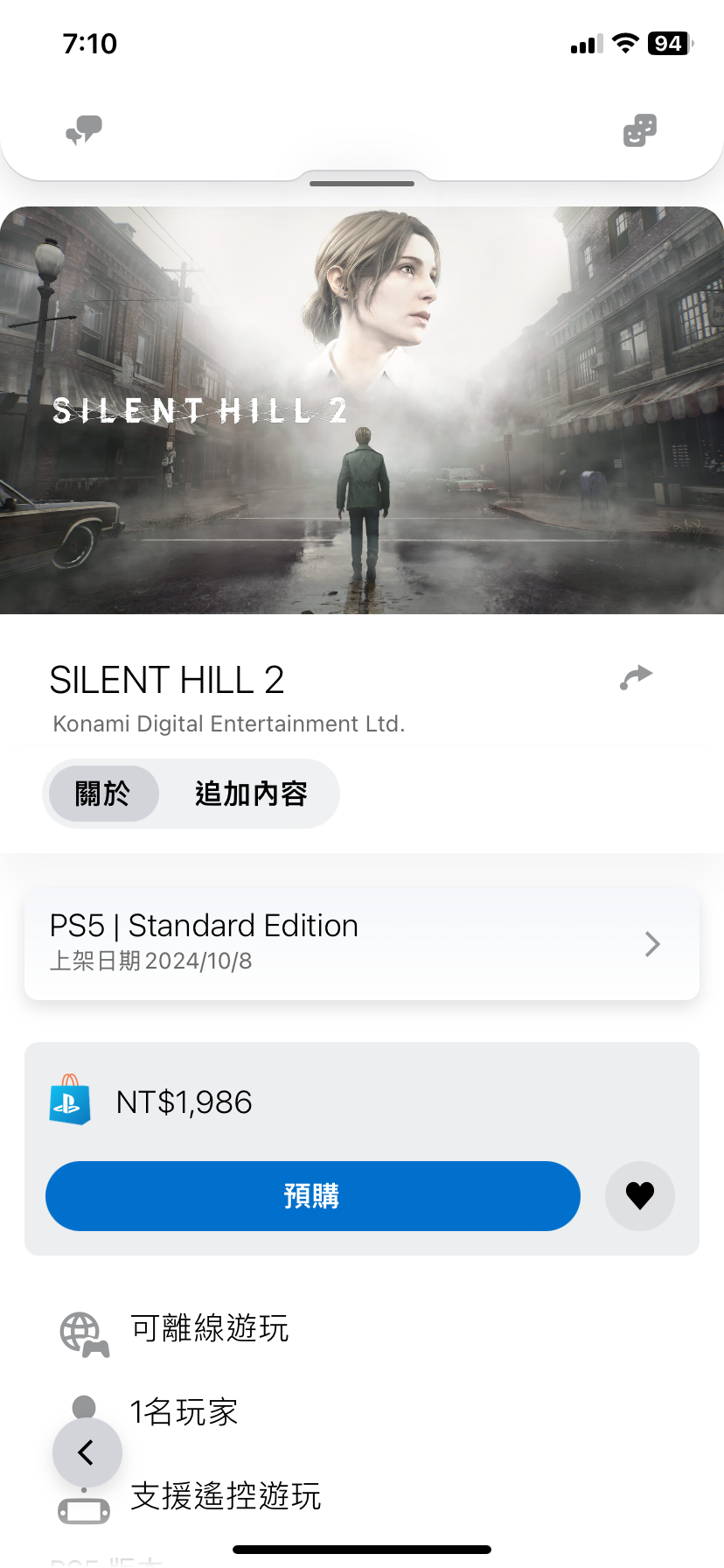Pre-order the game with 預購 button

(x=312, y=1195)
